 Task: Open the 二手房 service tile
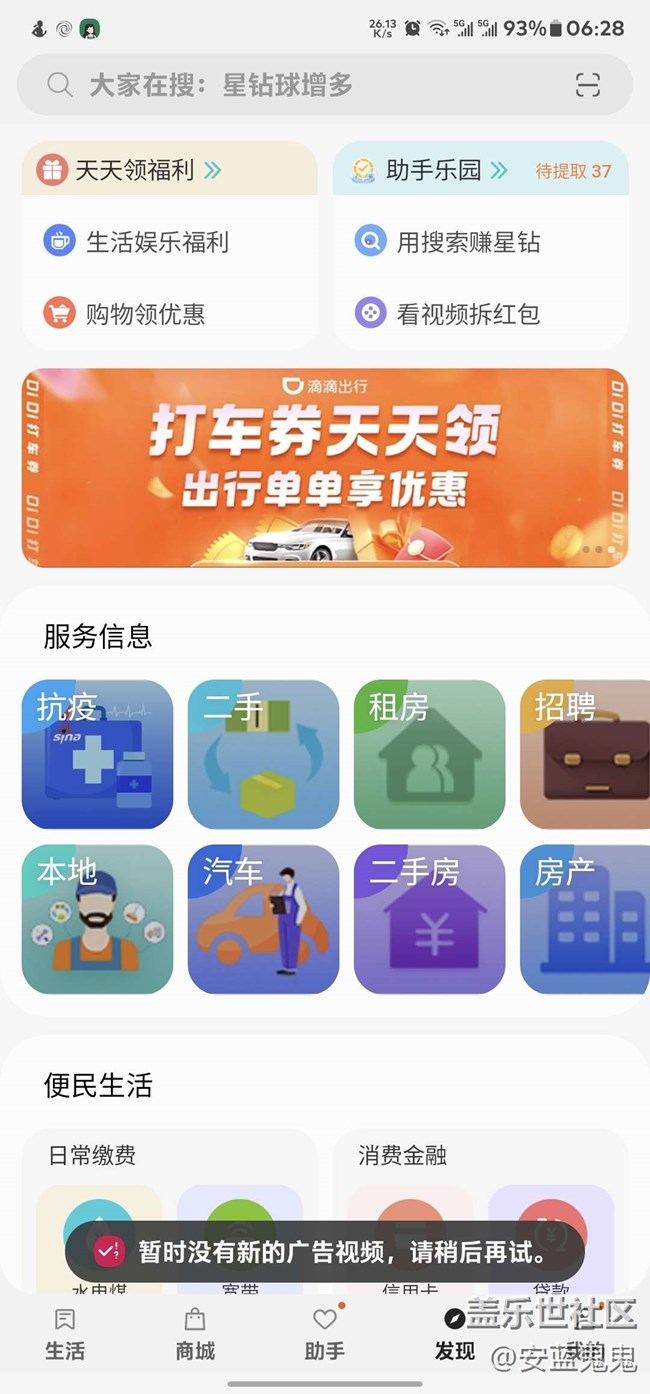coord(429,920)
